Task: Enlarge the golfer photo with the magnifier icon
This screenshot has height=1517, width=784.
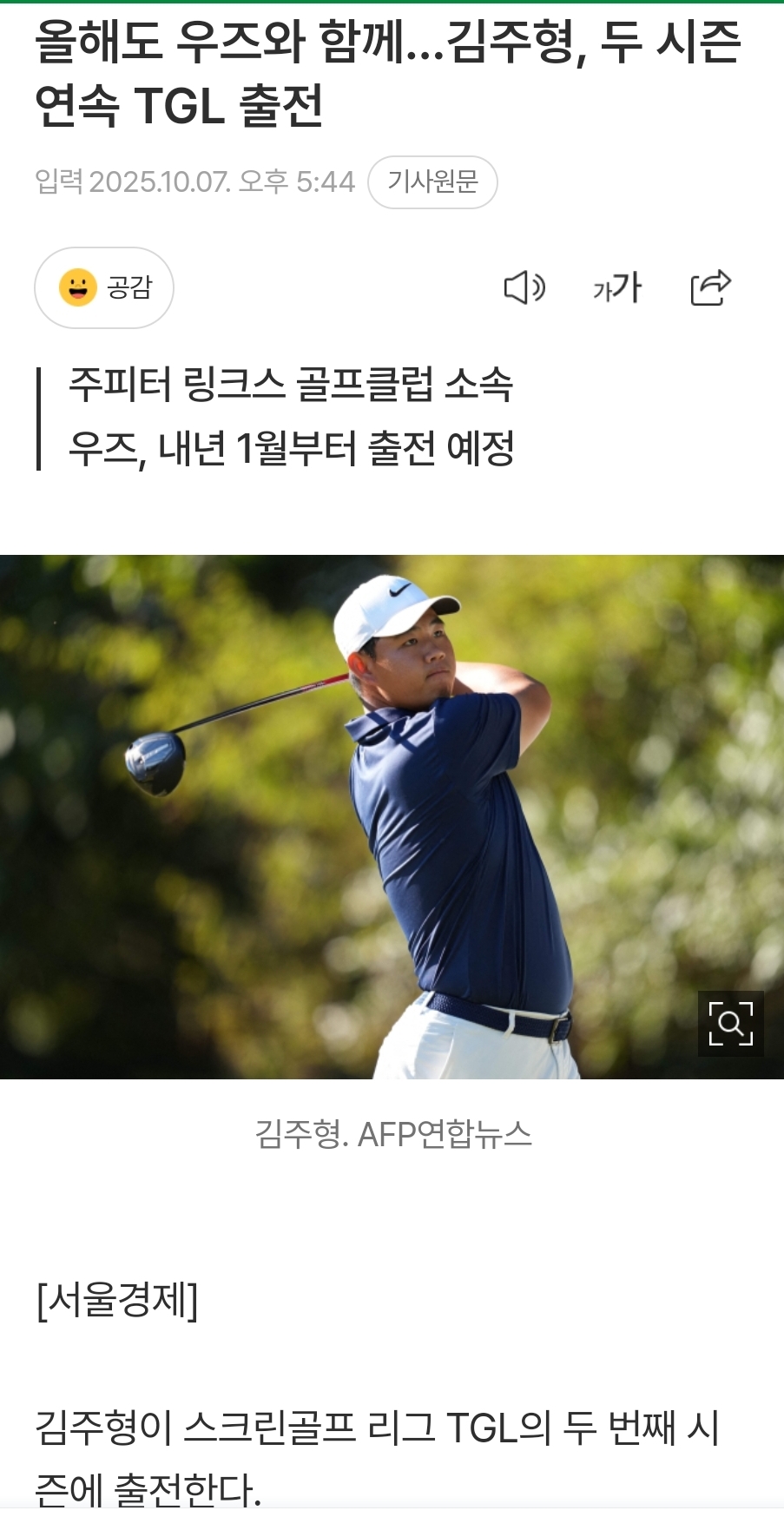Action: [730, 1024]
